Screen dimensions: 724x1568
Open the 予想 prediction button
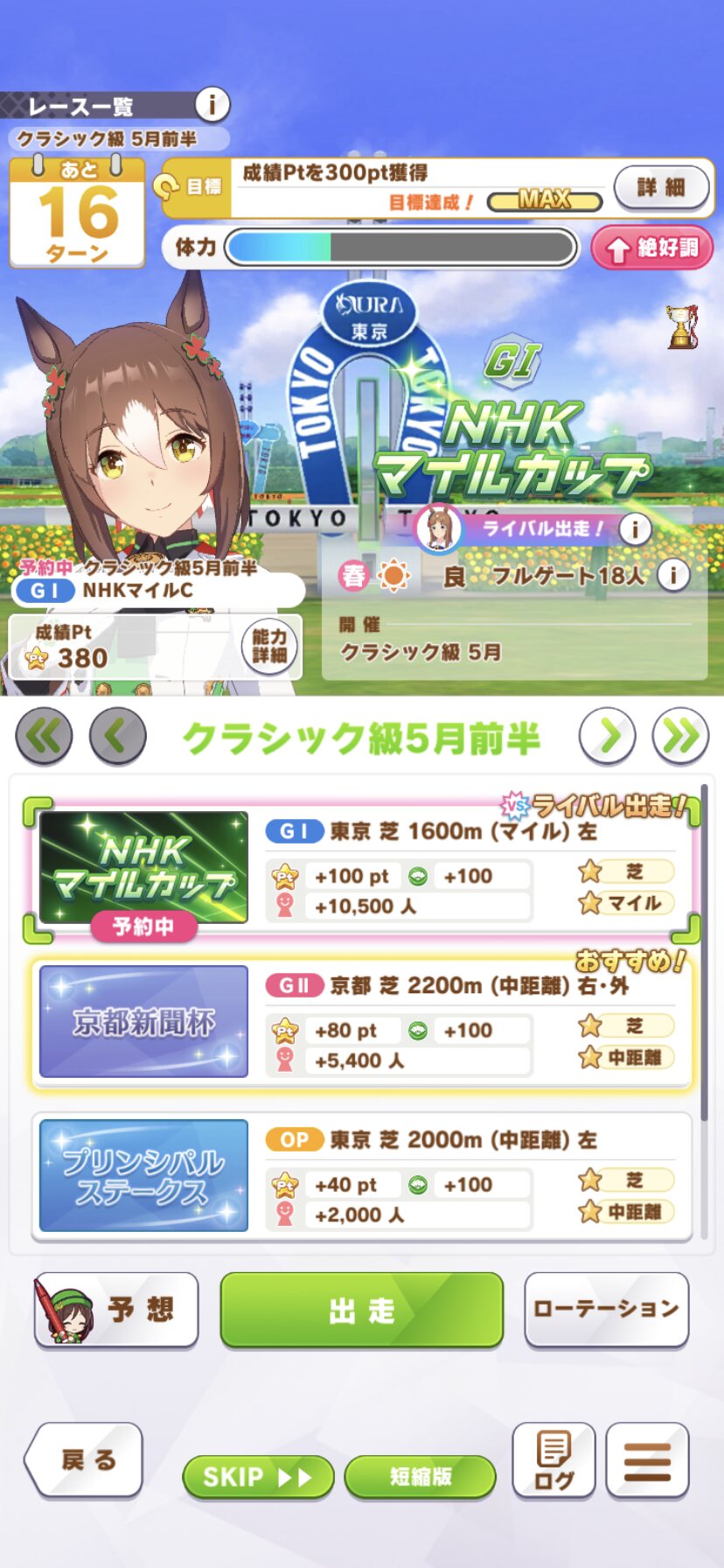coord(116,1309)
